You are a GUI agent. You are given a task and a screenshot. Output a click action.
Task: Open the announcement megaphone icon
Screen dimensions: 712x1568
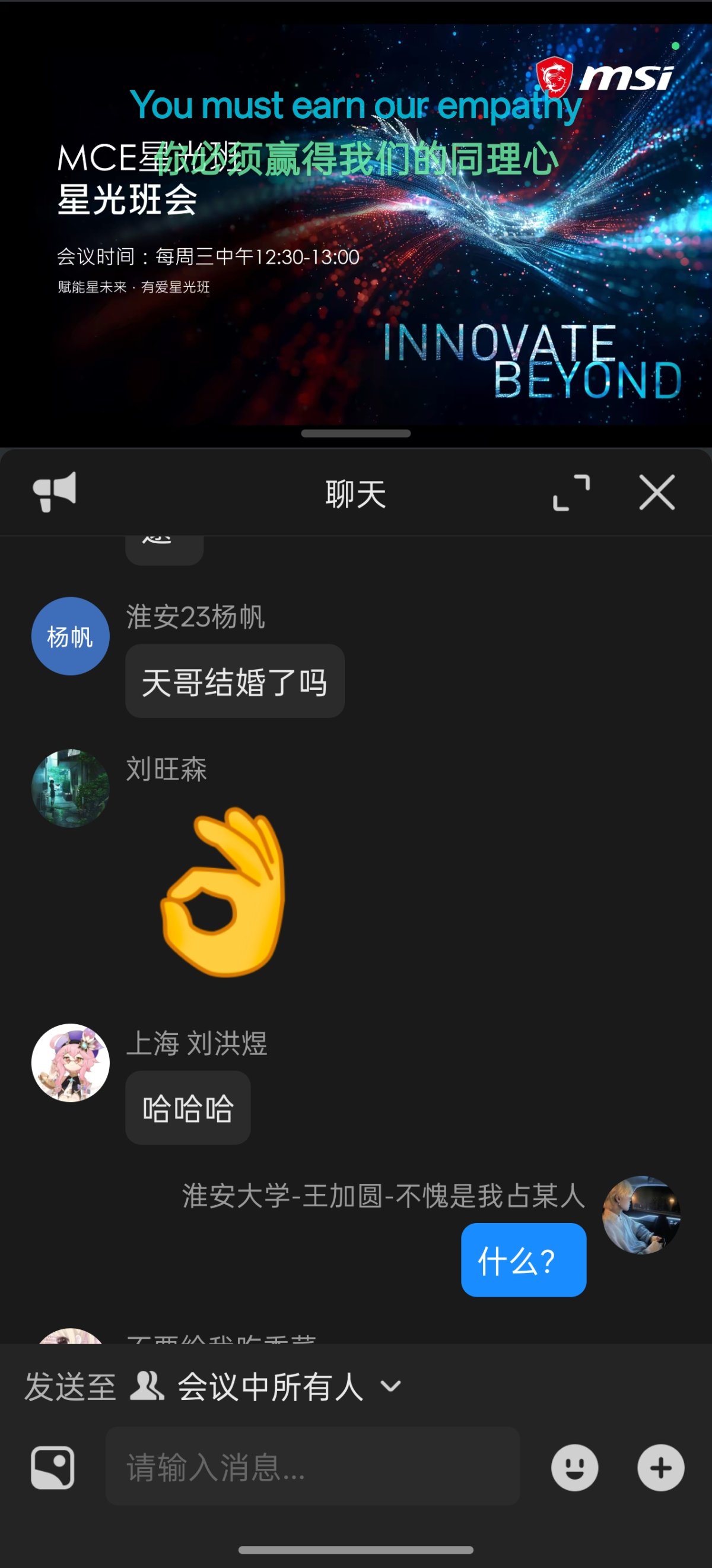[54, 492]
